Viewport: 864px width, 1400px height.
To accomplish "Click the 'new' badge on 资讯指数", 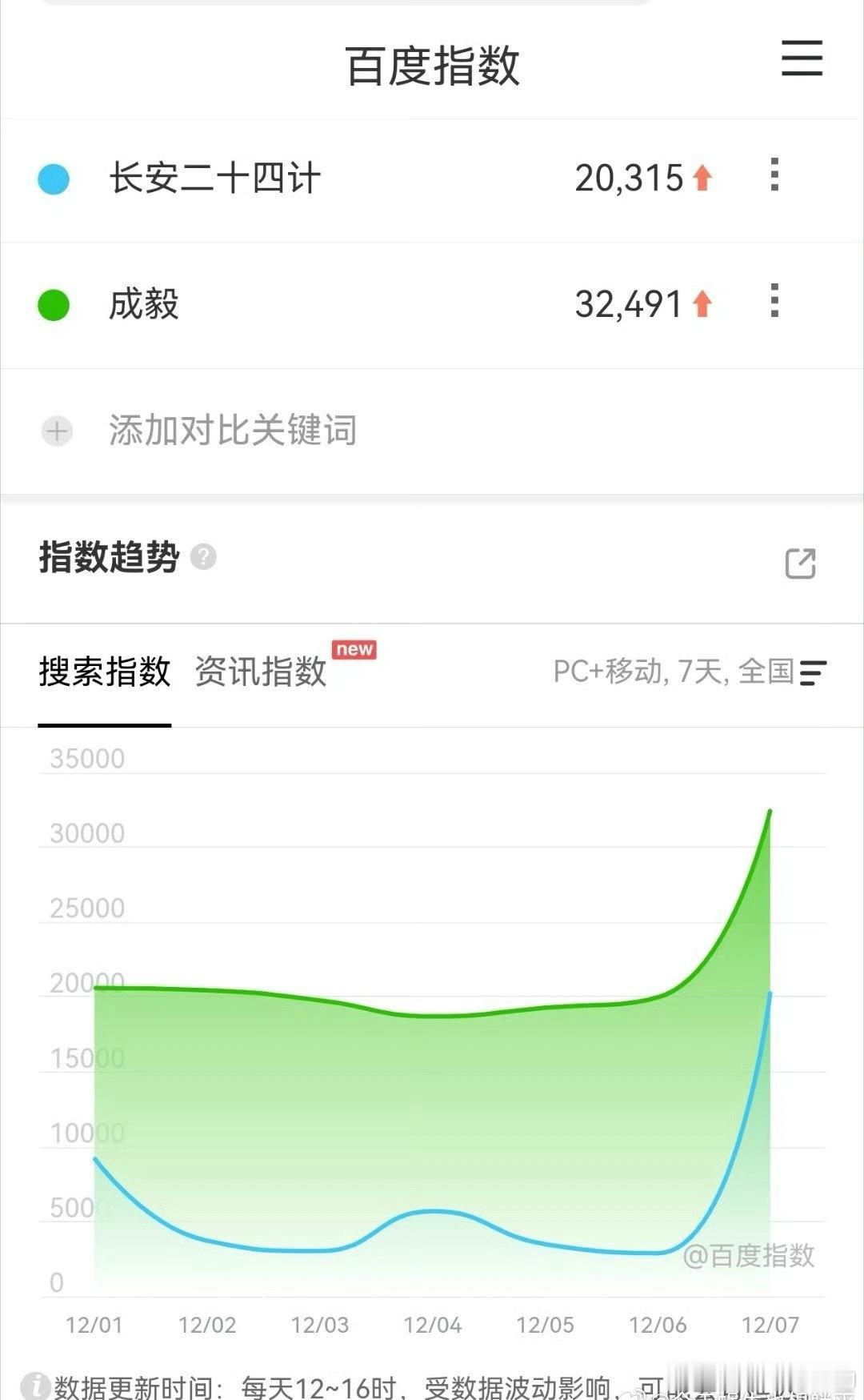I will pos(354,651).
